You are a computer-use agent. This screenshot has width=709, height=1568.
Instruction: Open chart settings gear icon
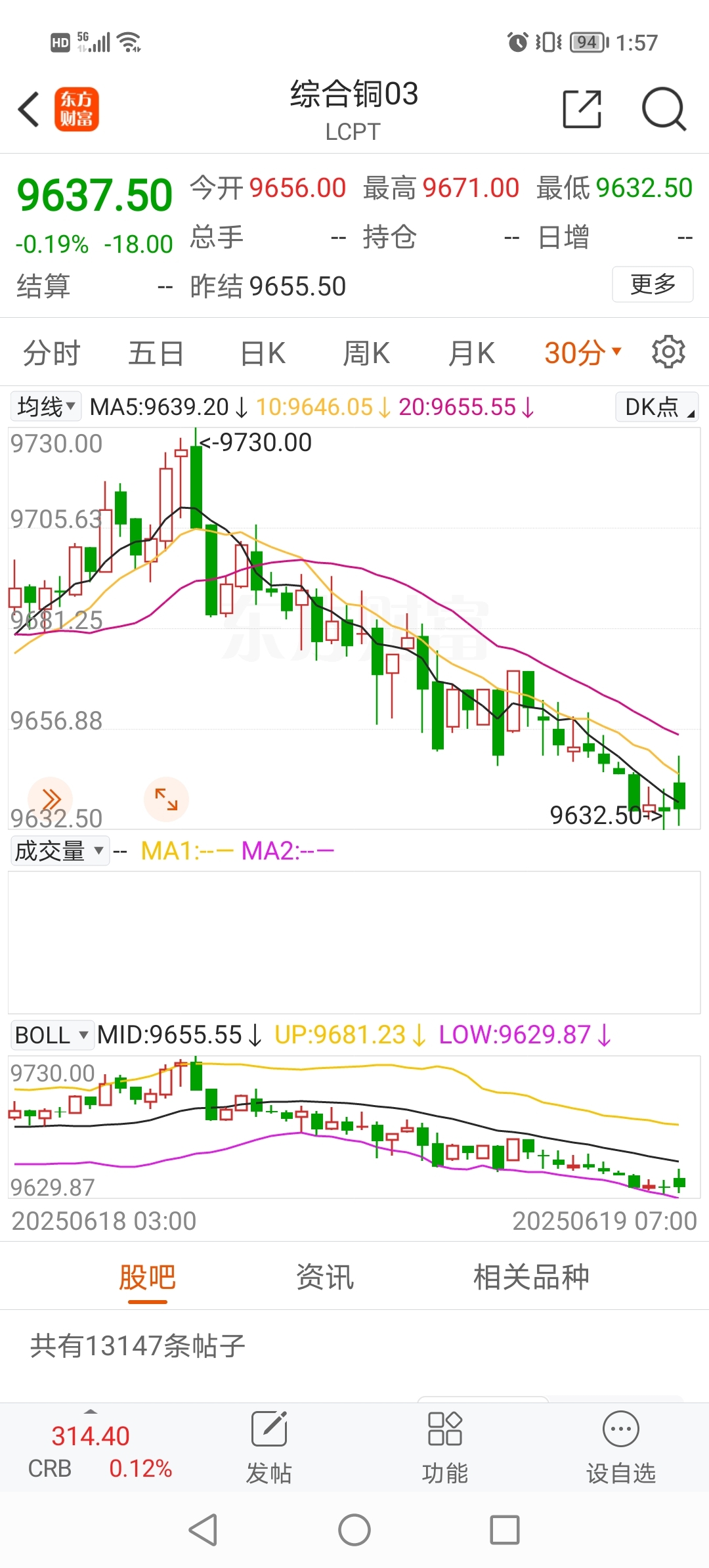click(668, 352)
